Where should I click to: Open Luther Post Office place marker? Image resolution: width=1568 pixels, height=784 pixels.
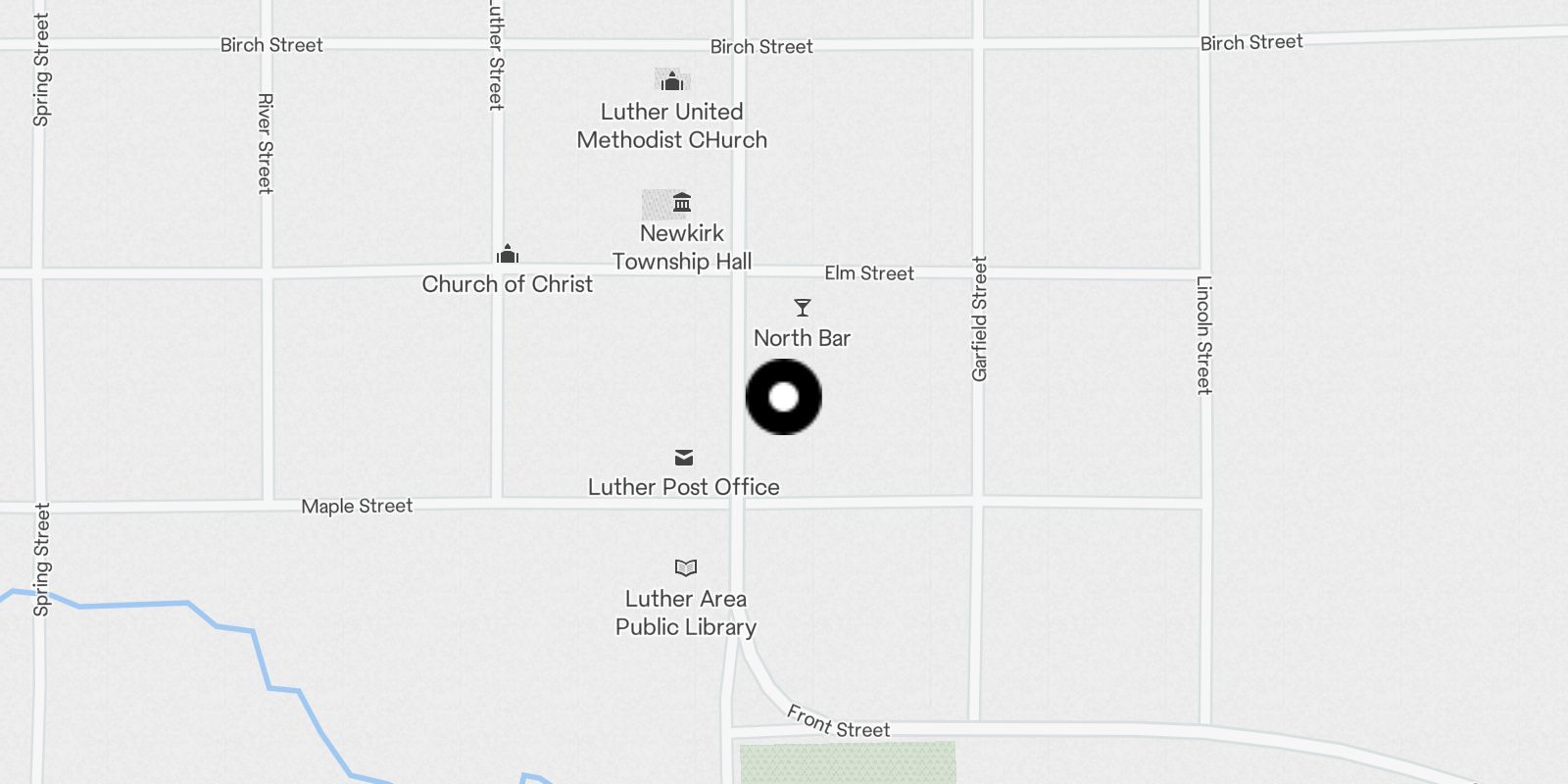684,458
